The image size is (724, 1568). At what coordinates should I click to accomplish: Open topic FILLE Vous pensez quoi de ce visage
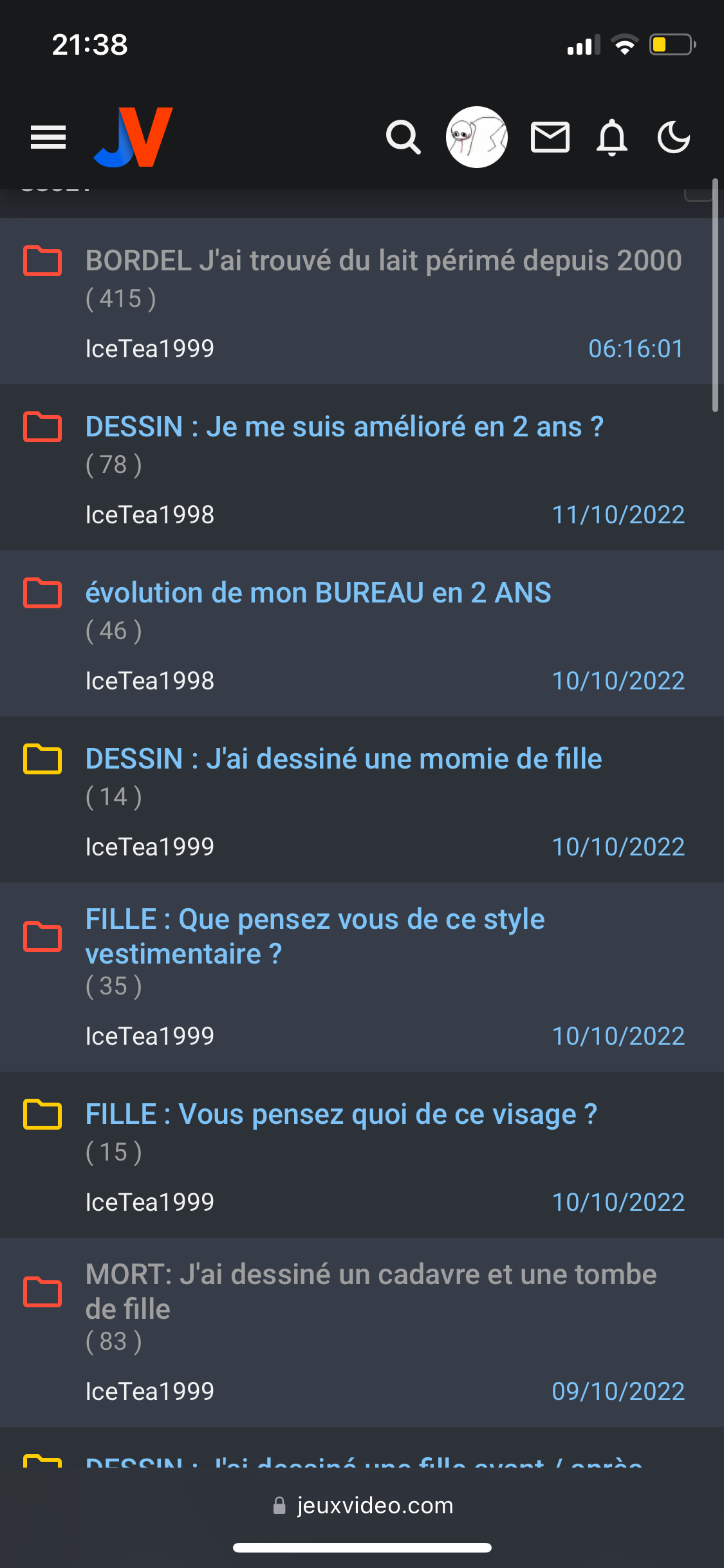(341, 1114)
